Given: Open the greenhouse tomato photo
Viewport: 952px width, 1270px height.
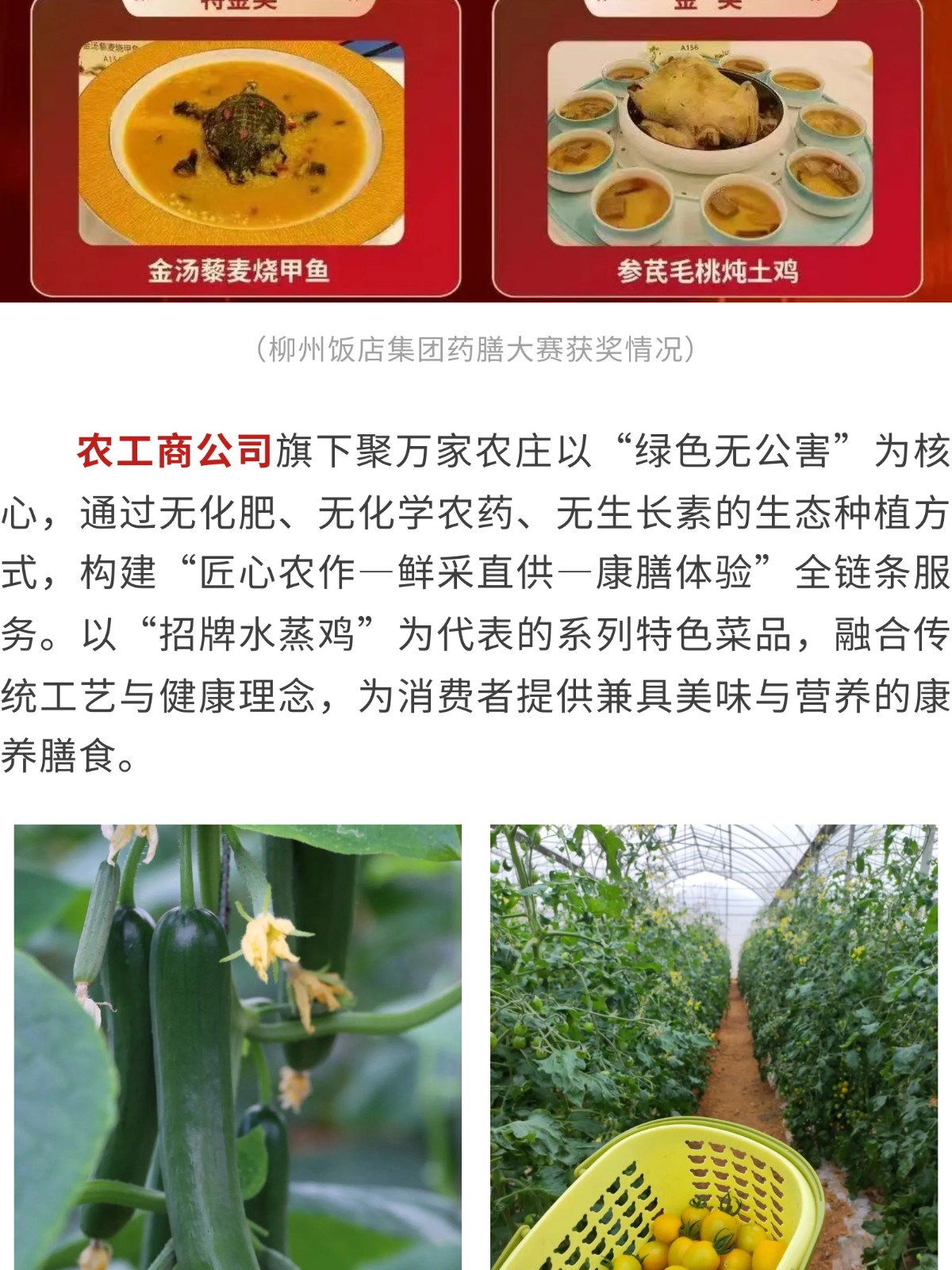Looking at the screenshot, I should (714, 1048).
